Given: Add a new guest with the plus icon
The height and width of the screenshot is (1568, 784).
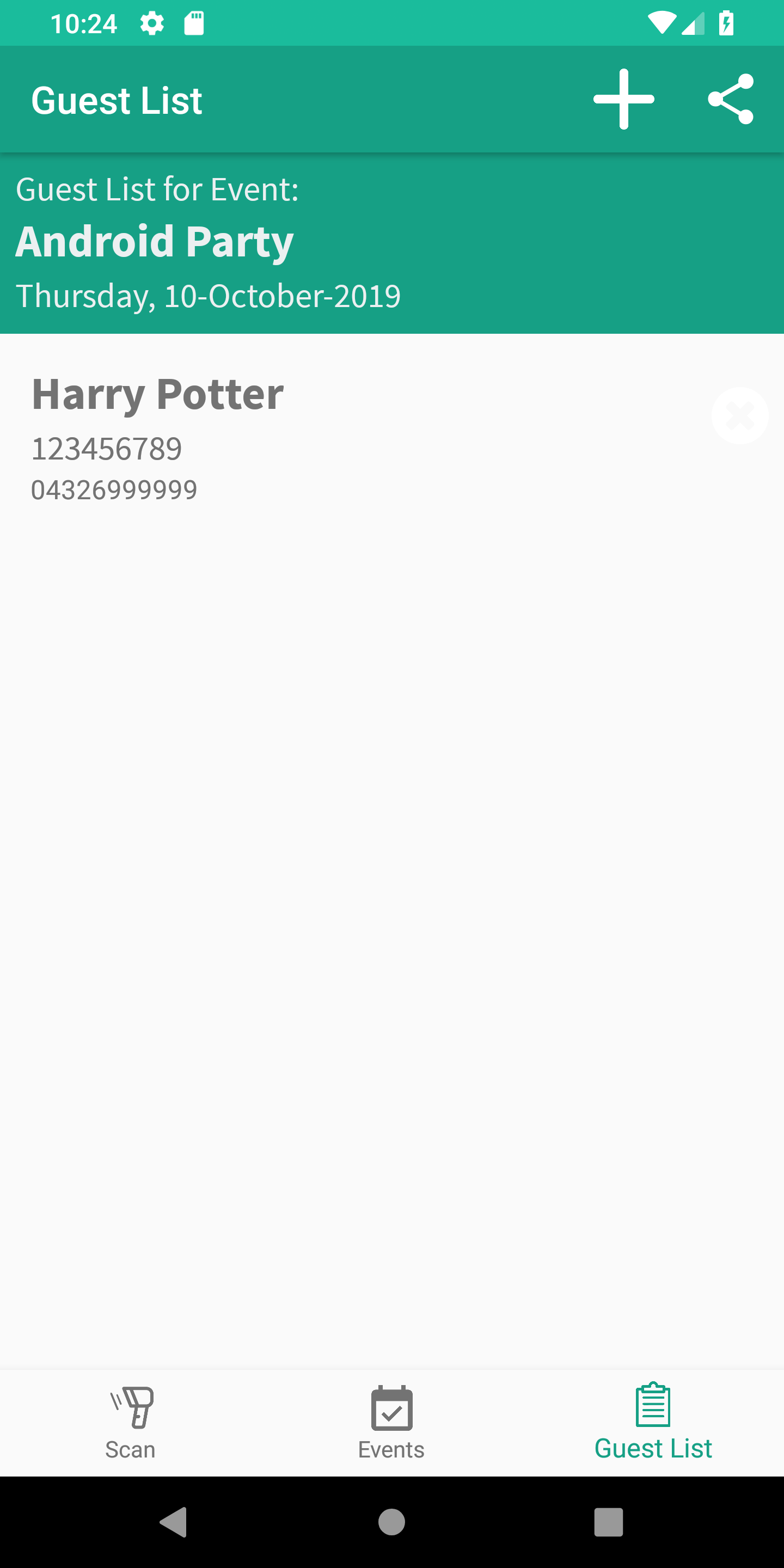Looking at the screenshot, I should (624, 99).
